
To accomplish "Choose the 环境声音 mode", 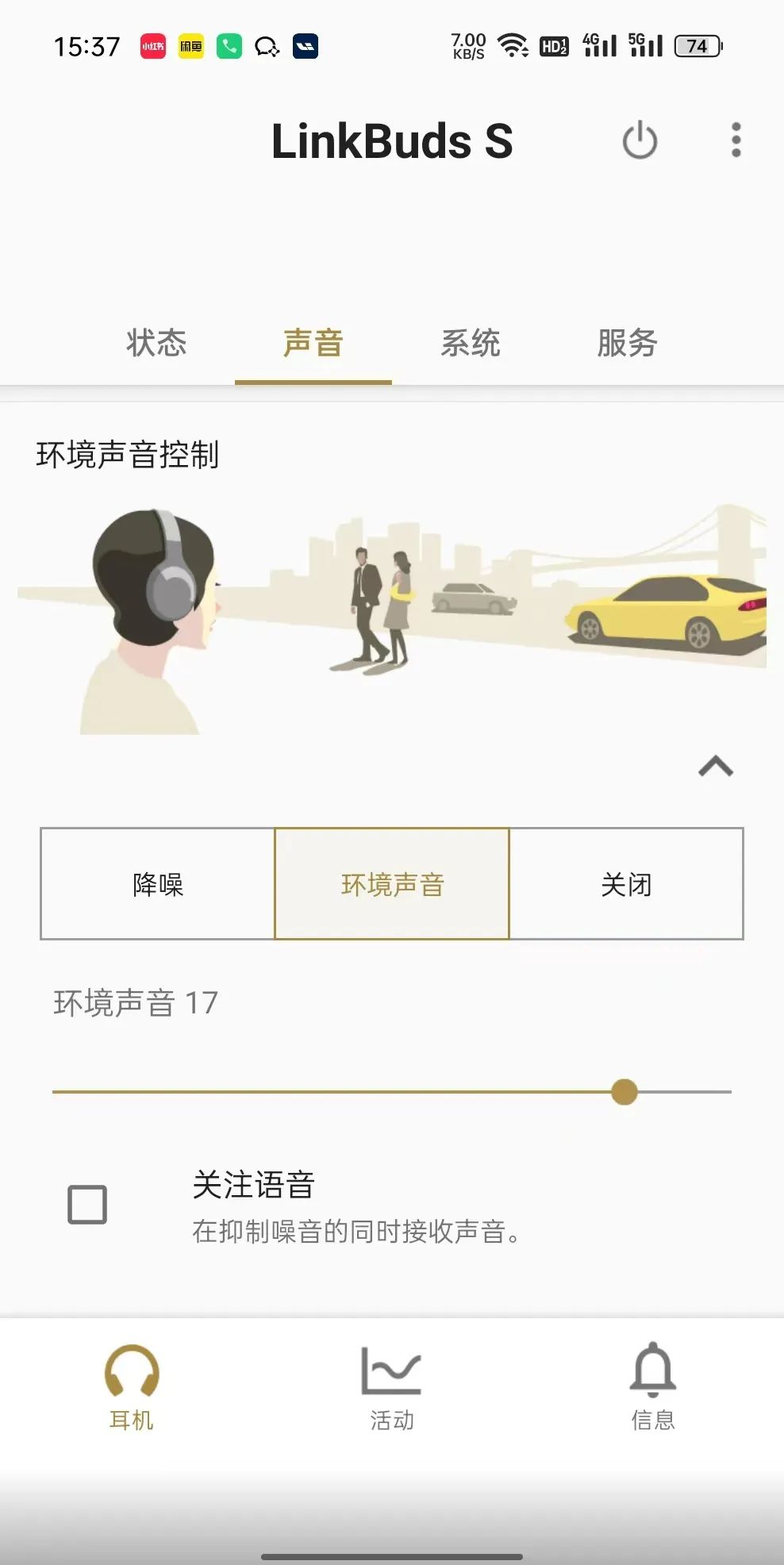I will click(392, 884).
